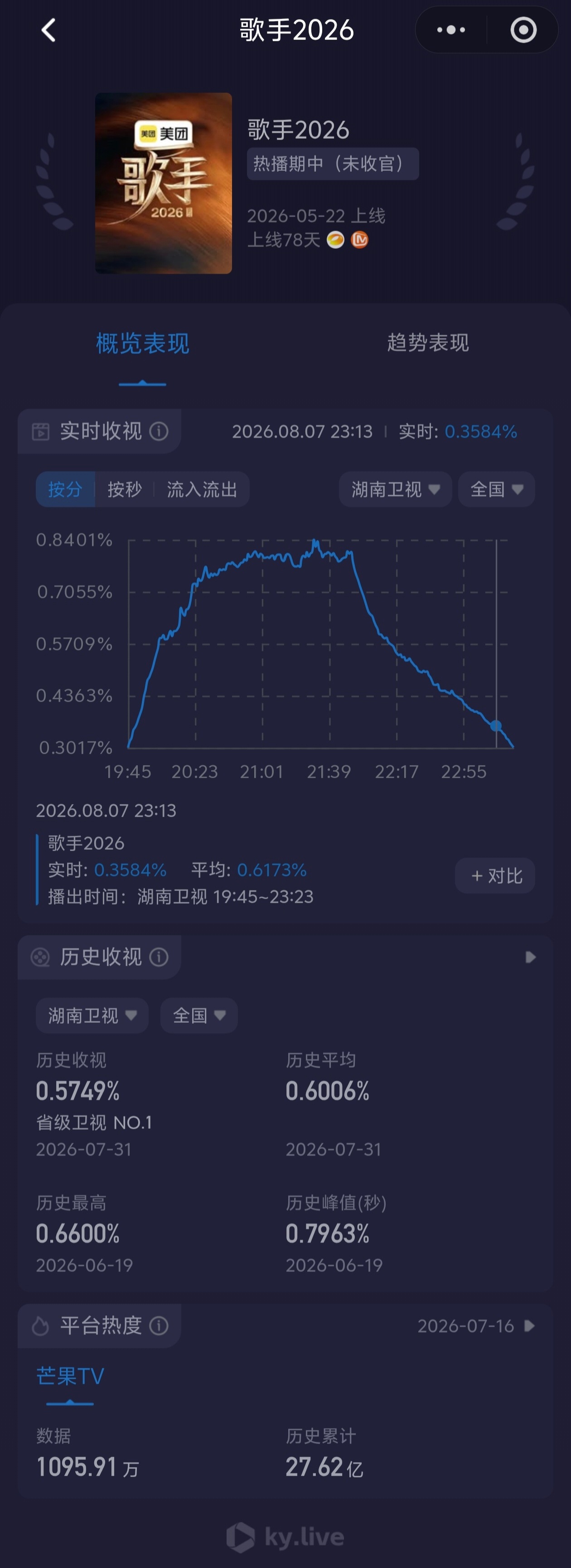The image size is (571, 1568).
Task: Close the mini-program with the circle icon
Action: [x=523, y=30]
